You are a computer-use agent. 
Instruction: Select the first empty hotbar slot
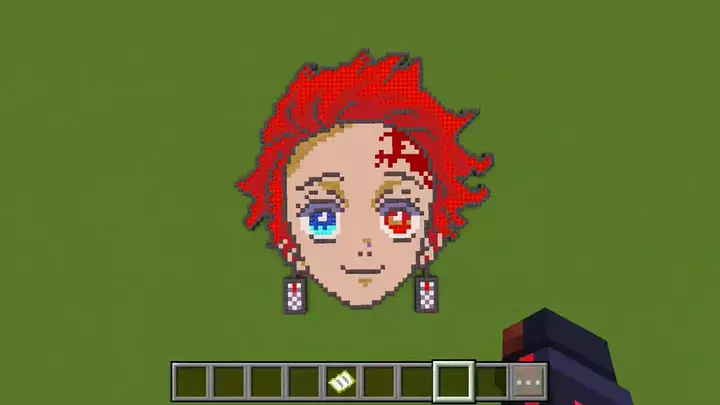point(191,381)
